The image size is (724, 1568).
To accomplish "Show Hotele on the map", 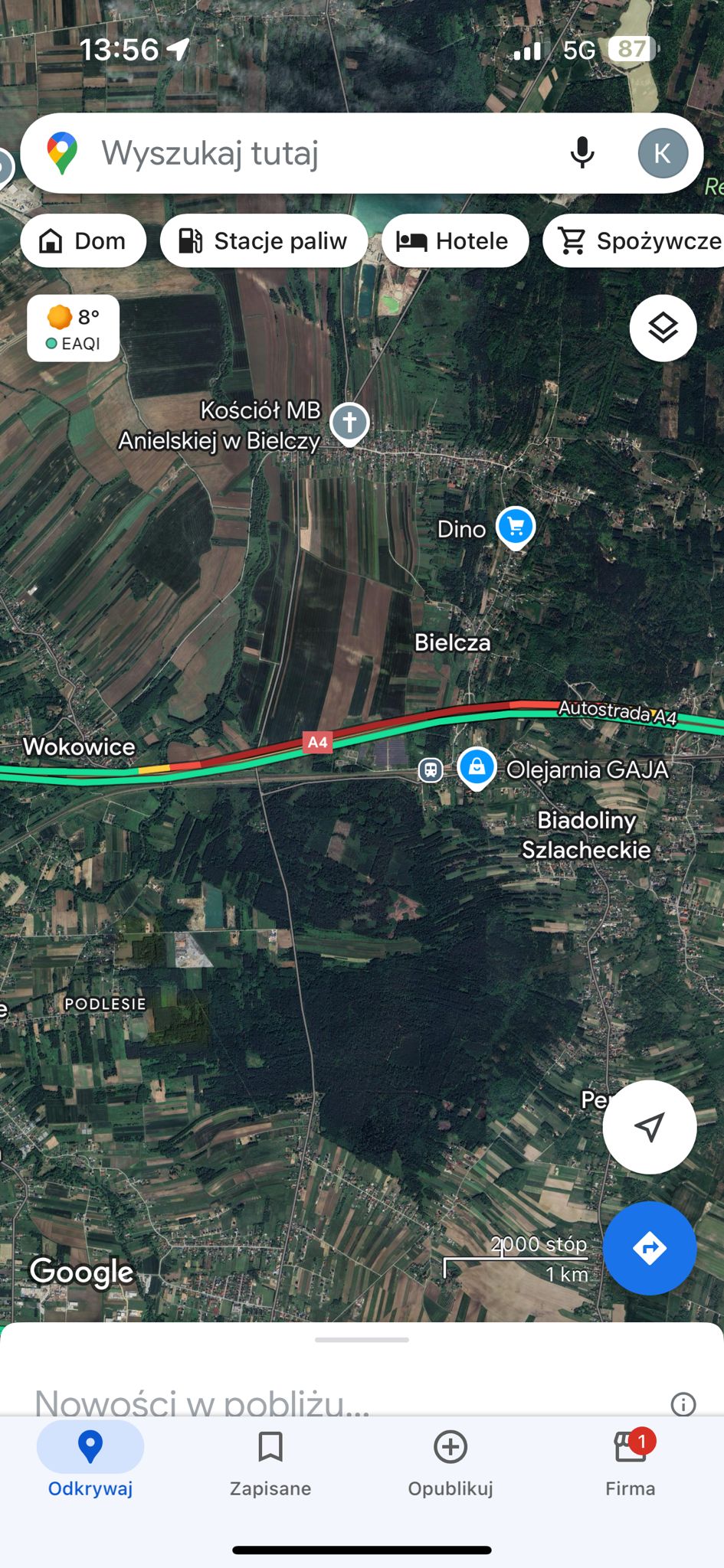I will coord(454,241).
